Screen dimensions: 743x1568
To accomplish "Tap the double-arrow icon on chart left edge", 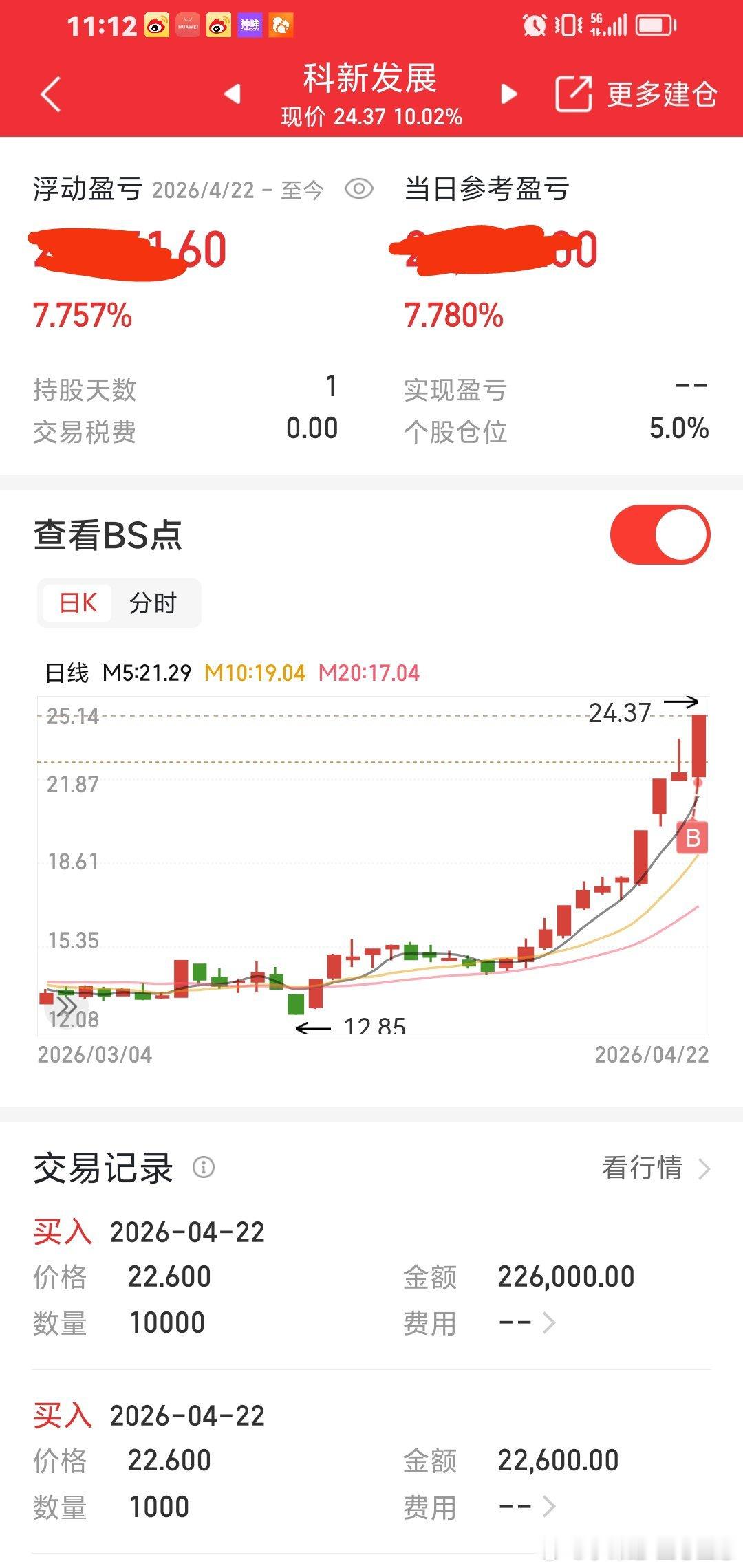I will point(67,1007).
